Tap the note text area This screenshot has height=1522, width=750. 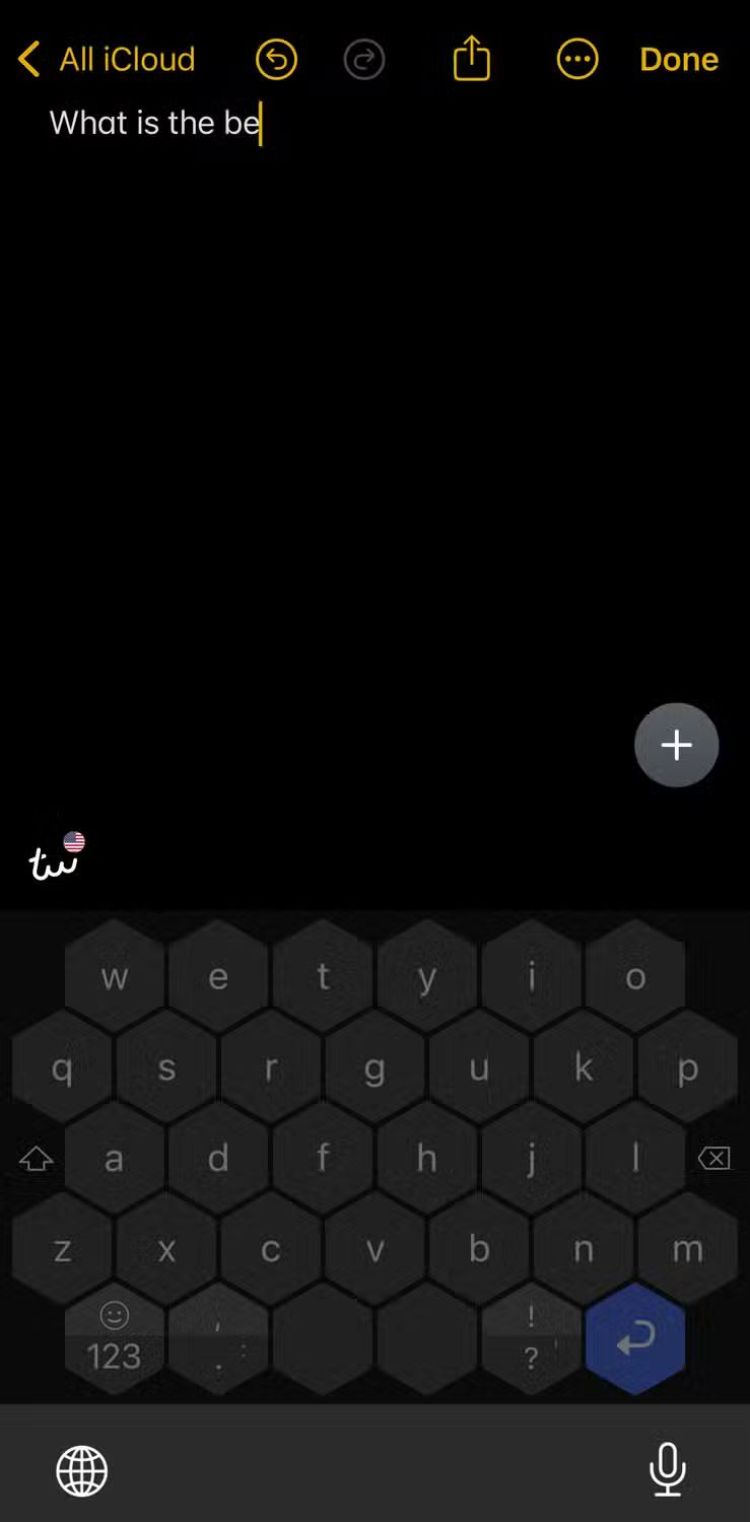[x=375, y=400]
